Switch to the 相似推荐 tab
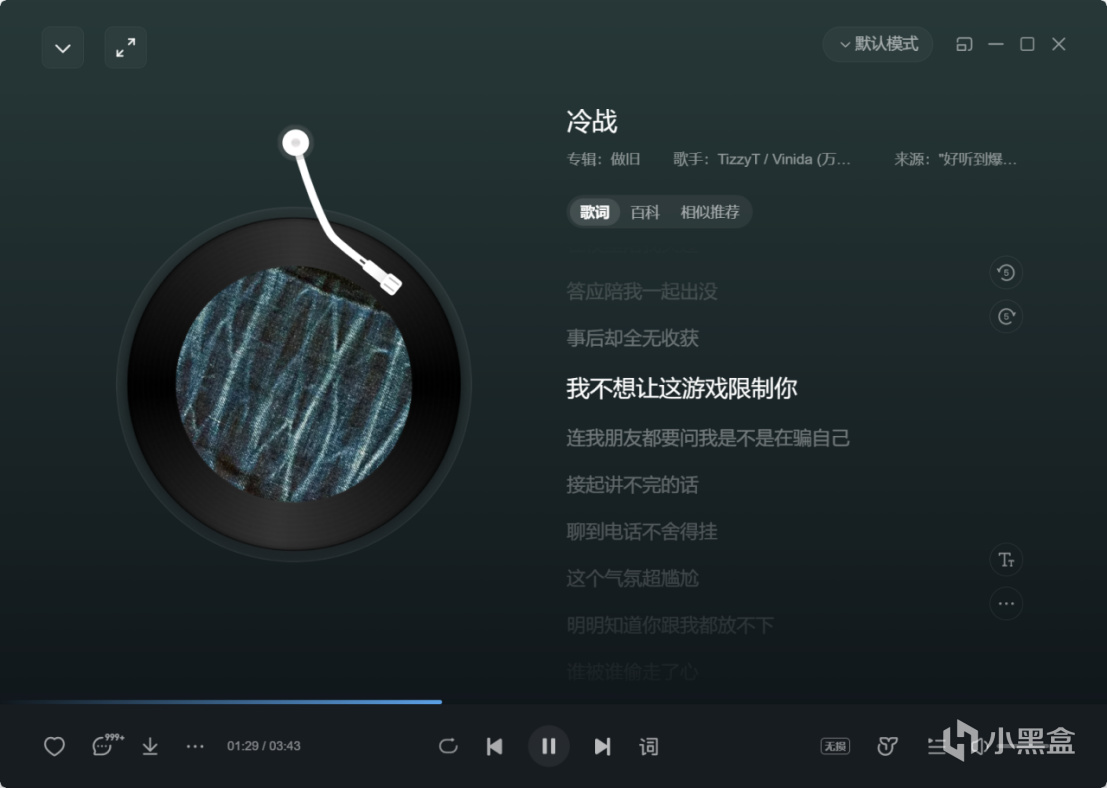The image size is (1107, 788). pos(710,212)
